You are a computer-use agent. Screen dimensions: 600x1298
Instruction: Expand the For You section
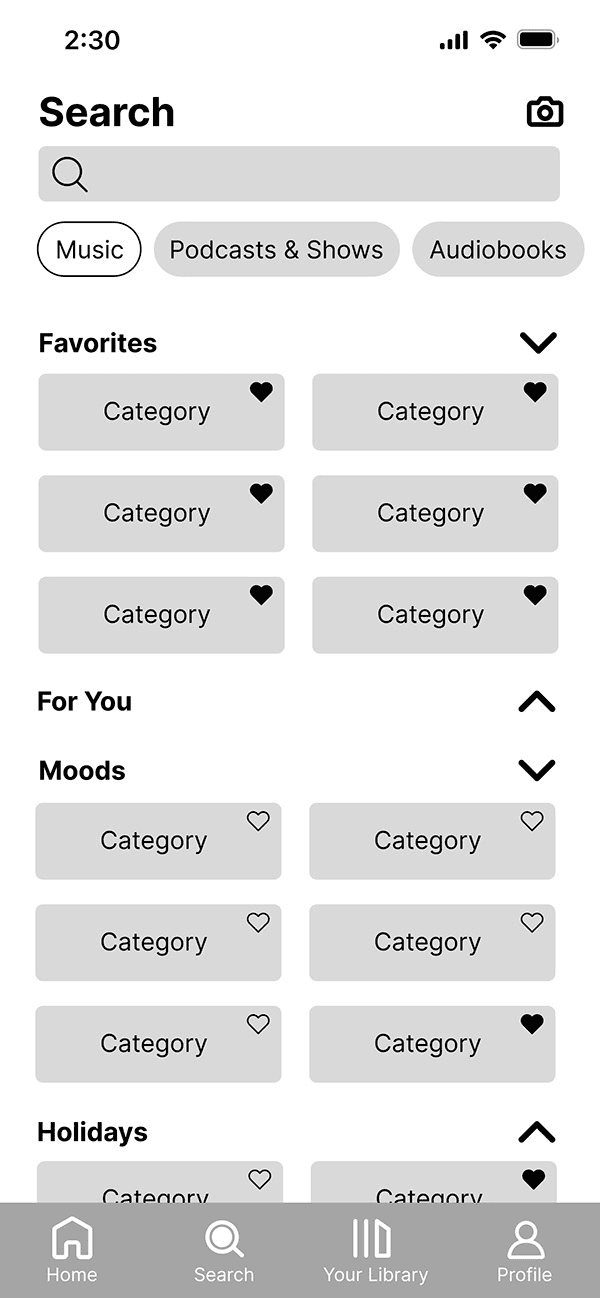pyautogui.click(x=537, y=702)
